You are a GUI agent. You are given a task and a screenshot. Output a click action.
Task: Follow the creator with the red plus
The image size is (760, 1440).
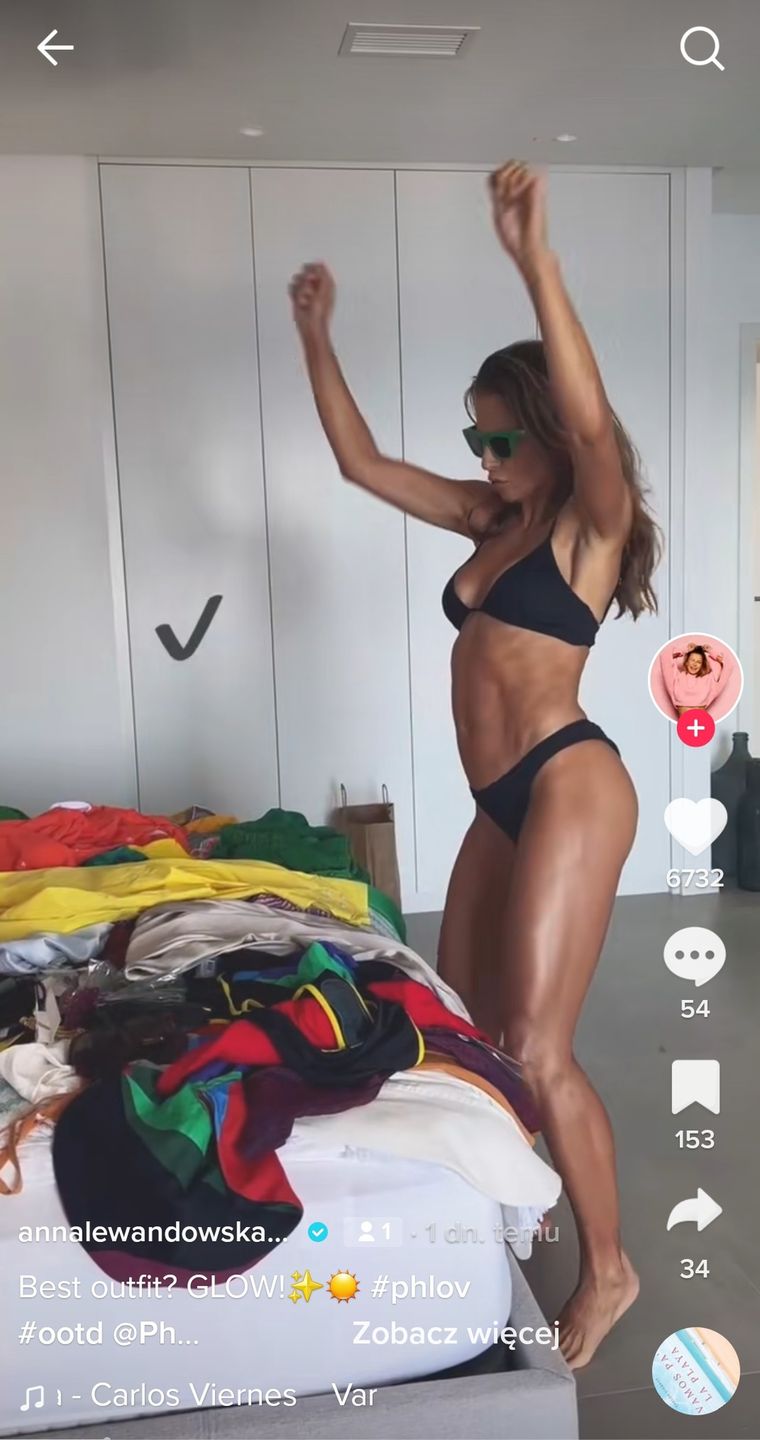[695, 728]
